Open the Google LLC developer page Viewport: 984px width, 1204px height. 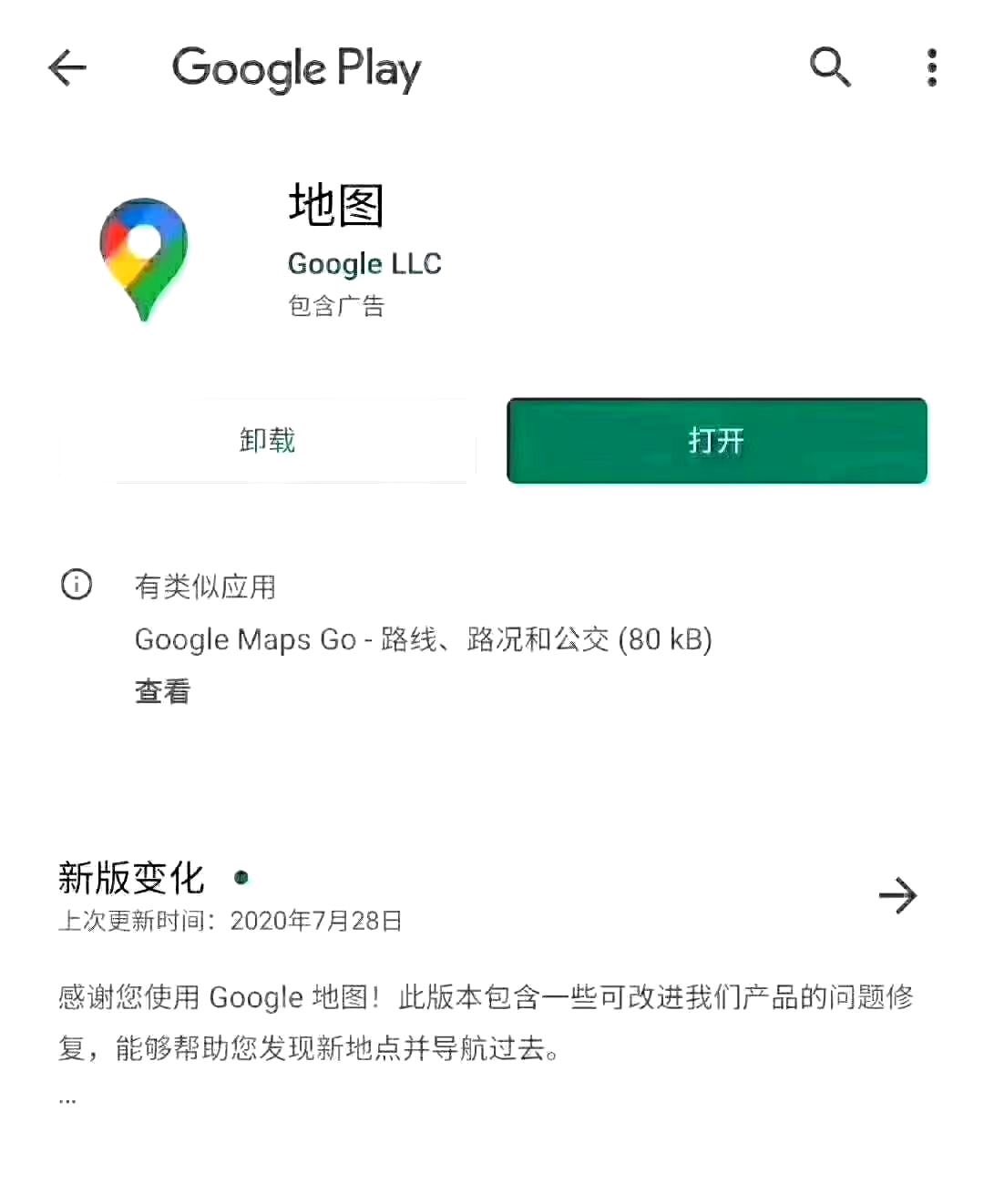(x=364, y=263)
